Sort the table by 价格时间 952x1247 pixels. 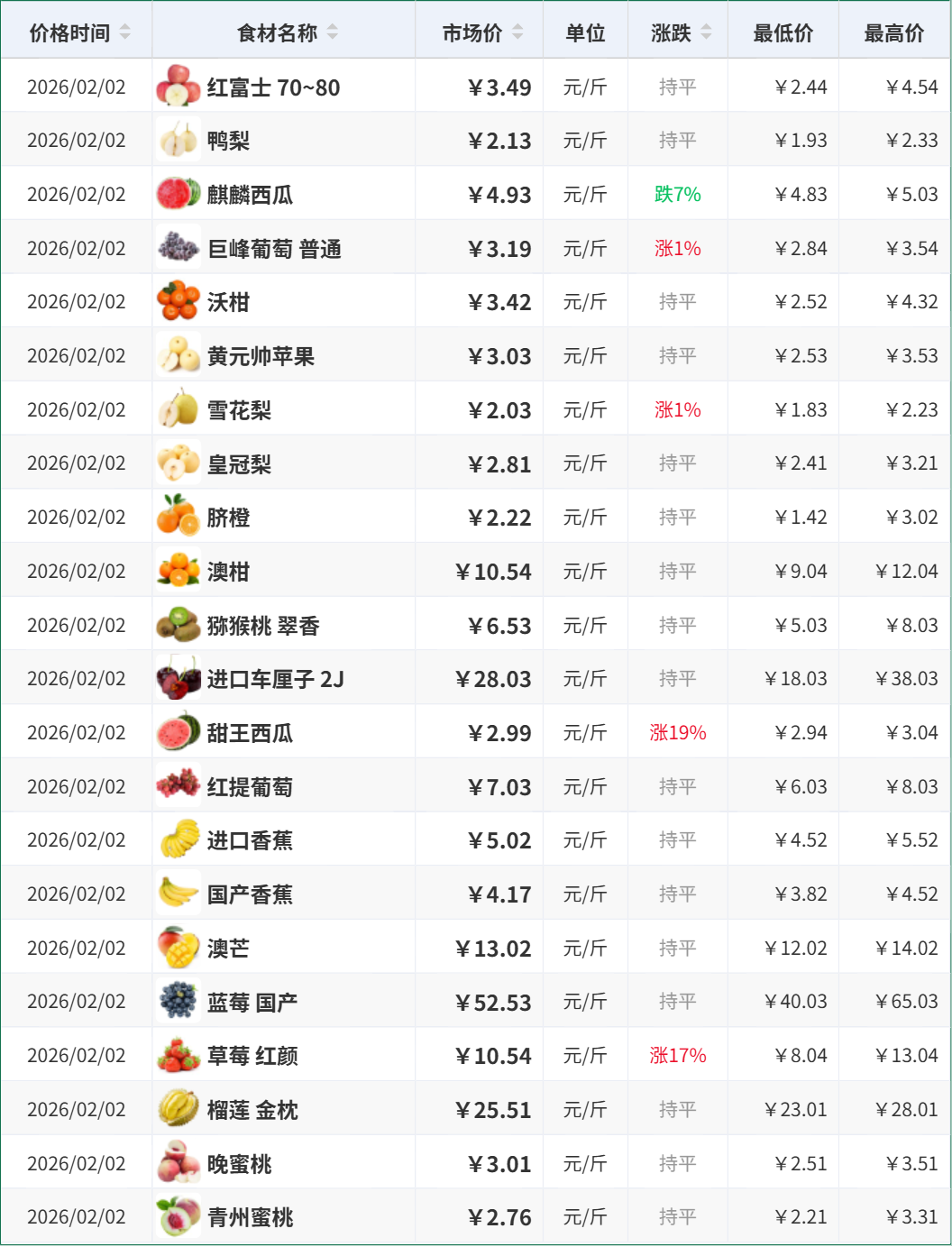(x=124, y=32)
